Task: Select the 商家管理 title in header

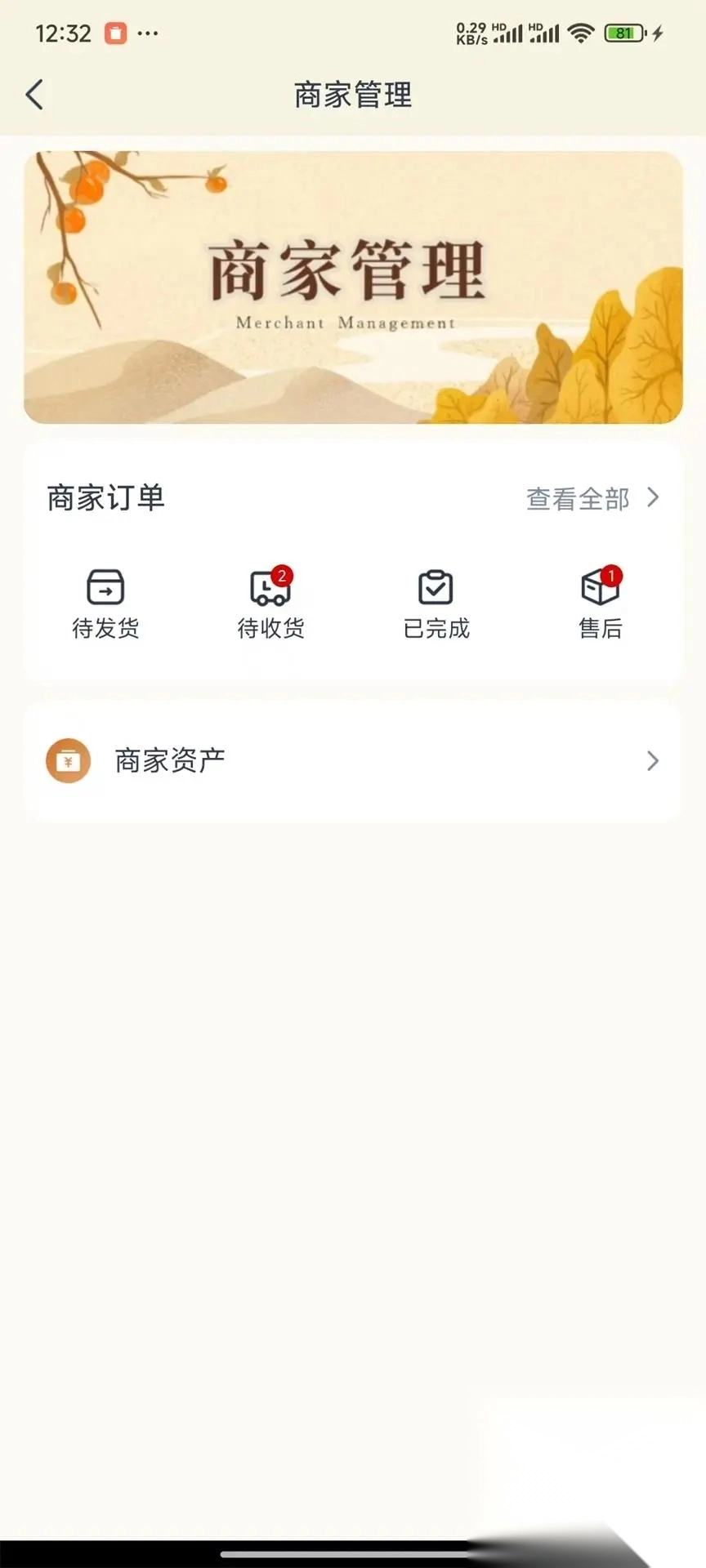Action: click(353, 96)
